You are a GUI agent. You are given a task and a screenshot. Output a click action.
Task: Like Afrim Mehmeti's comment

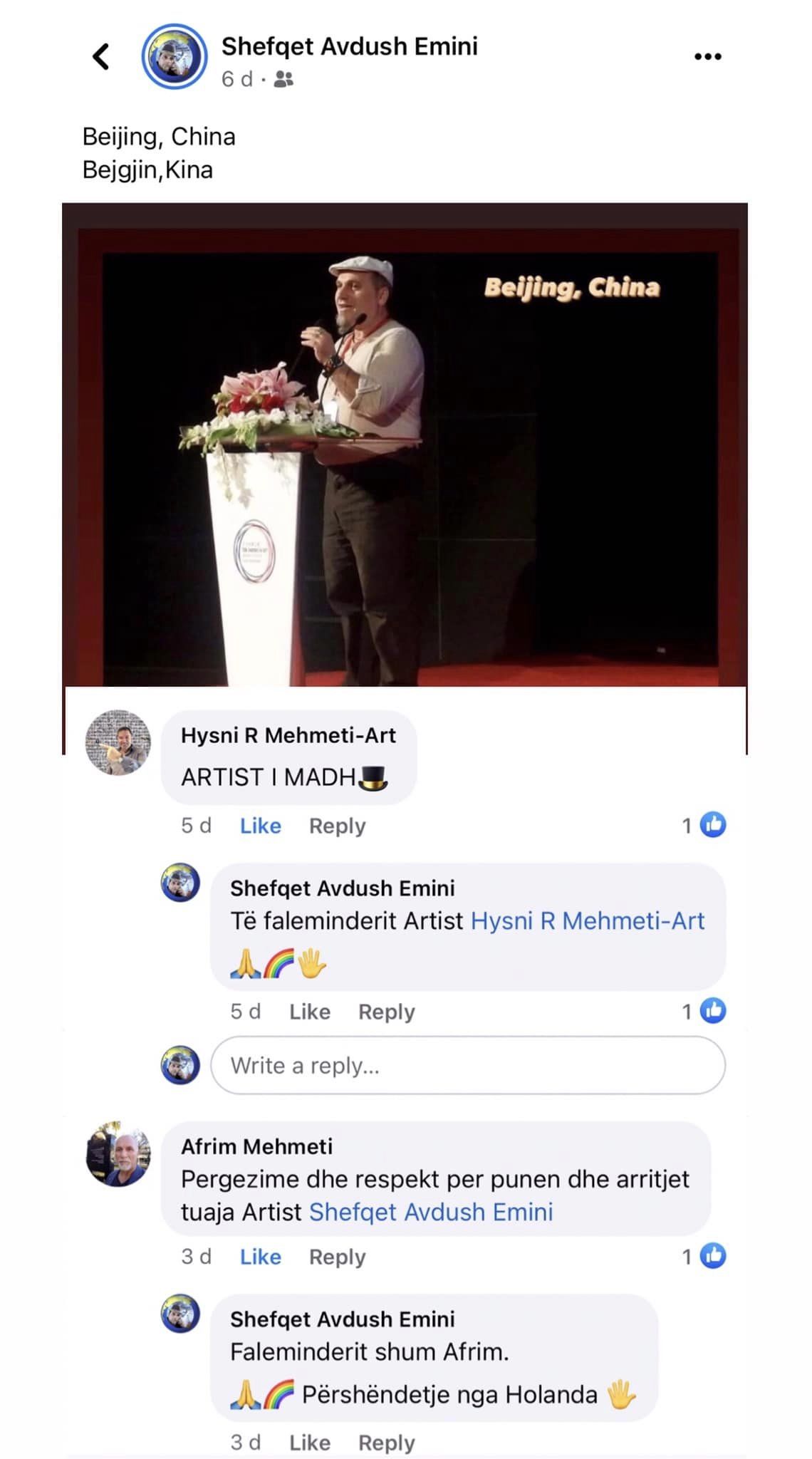pyautogui.click(x=260, y=1257)
